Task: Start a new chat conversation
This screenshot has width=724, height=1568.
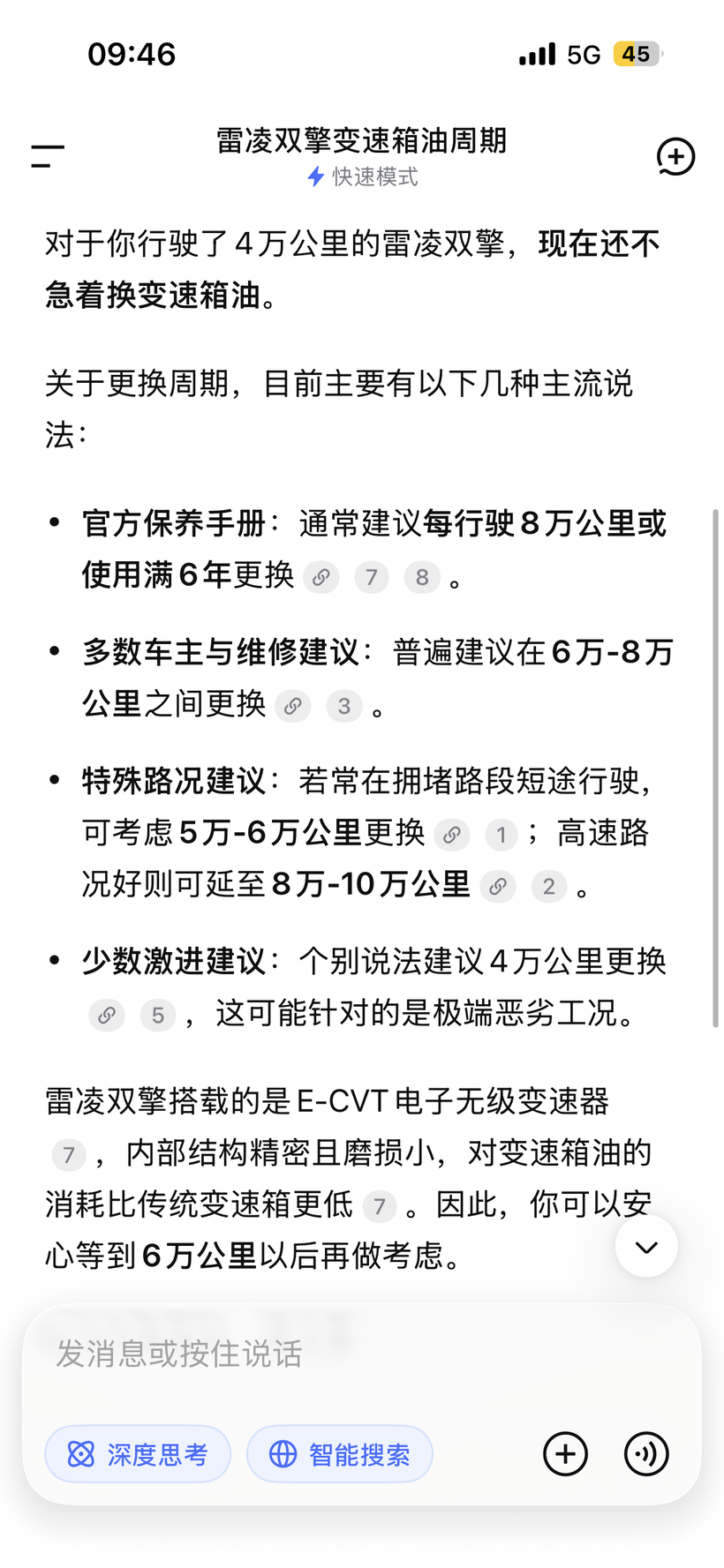Action: (675, 157)
